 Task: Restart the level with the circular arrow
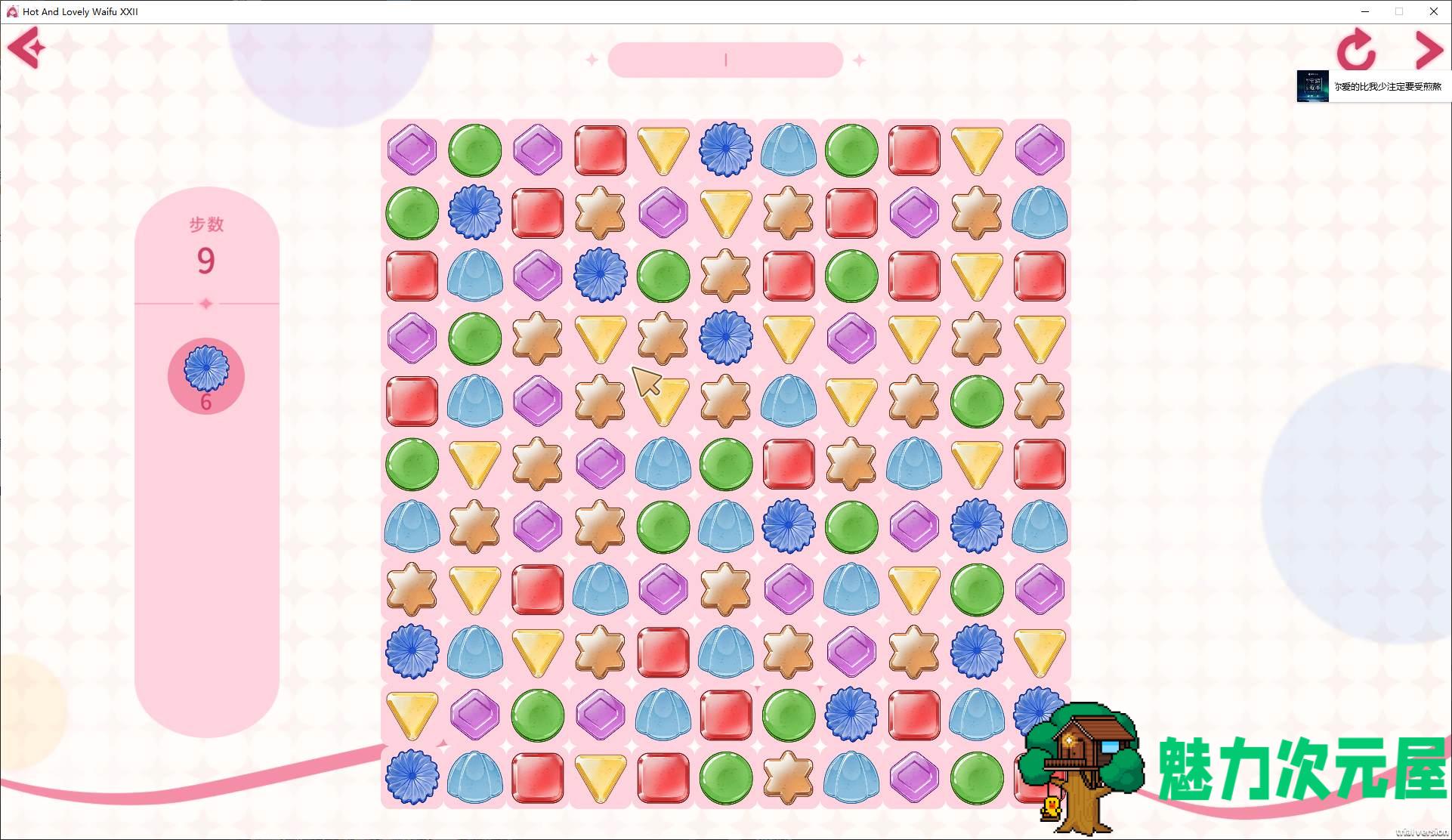(1356, 50)
